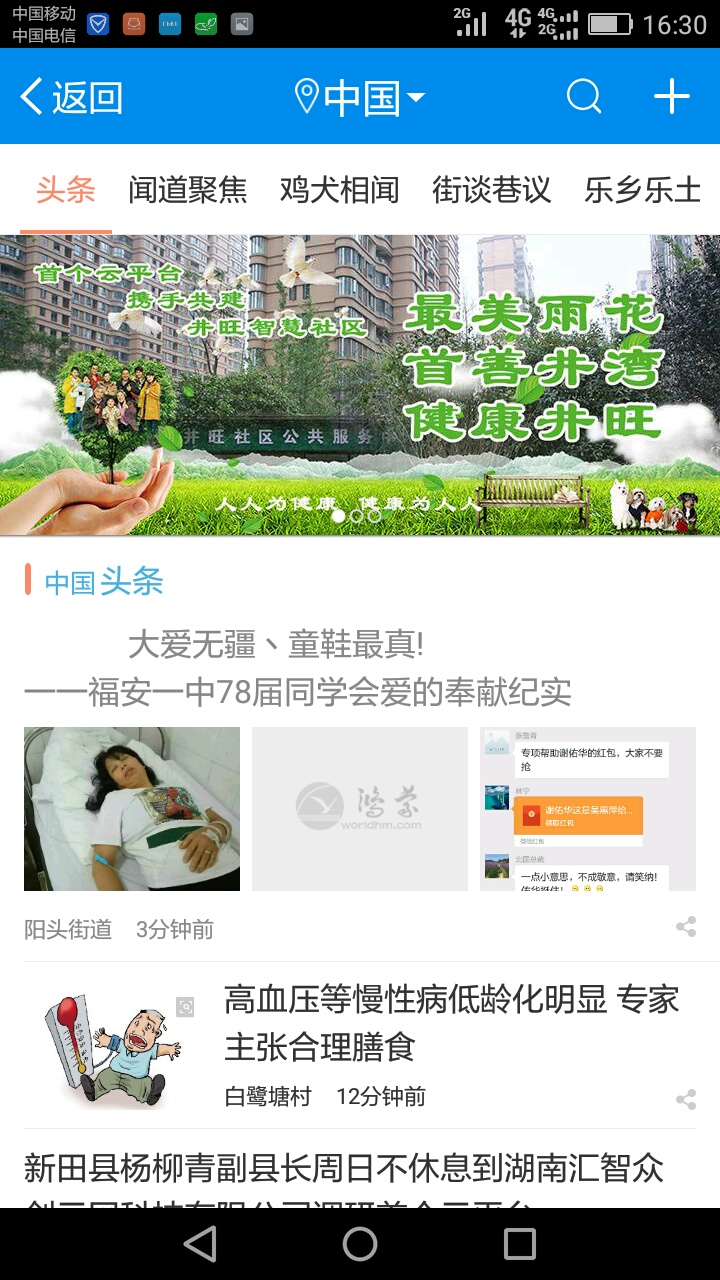Viewport: 720px width, 1280px height.
Task: Tap the plus icon to add
Action: click(x=672, y=97)
